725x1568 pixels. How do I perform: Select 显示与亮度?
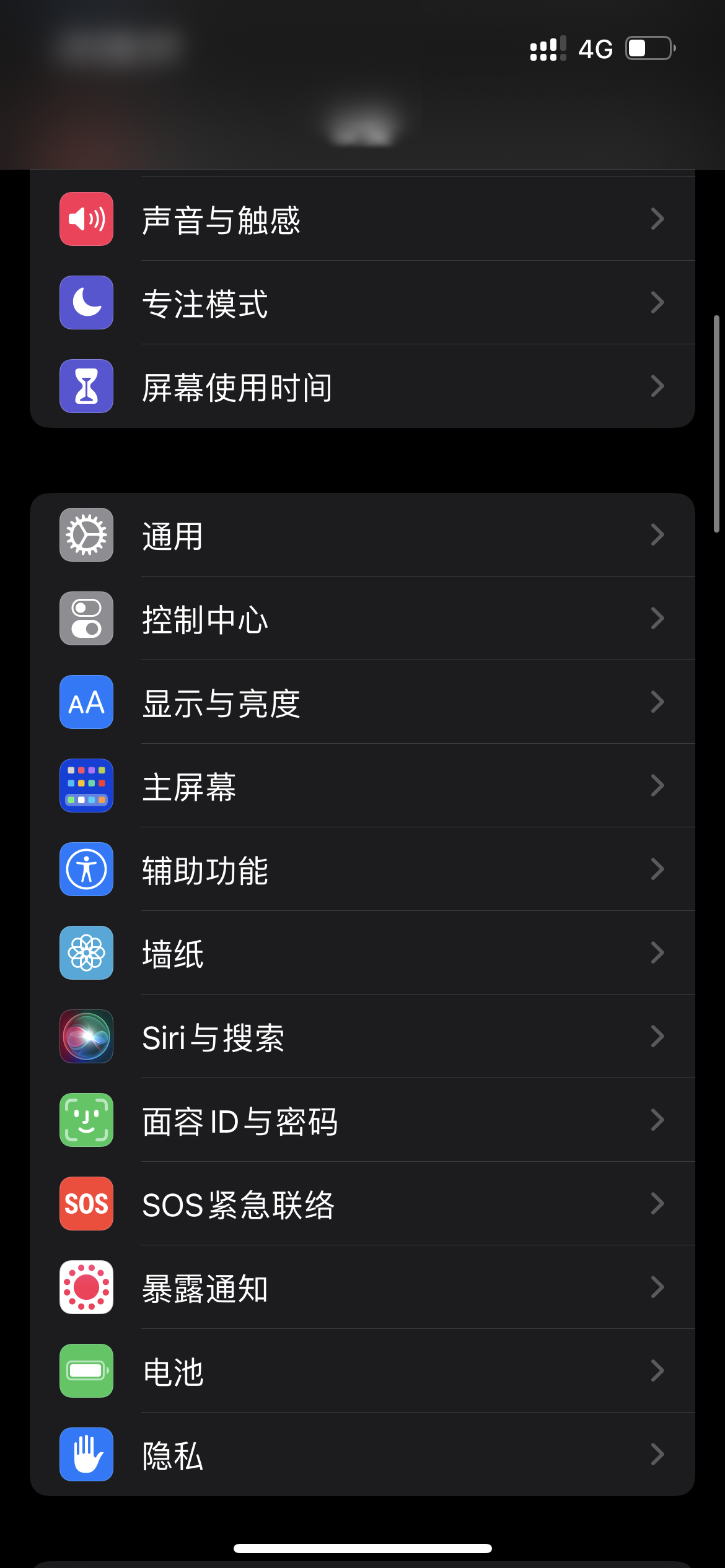[362, 702]
